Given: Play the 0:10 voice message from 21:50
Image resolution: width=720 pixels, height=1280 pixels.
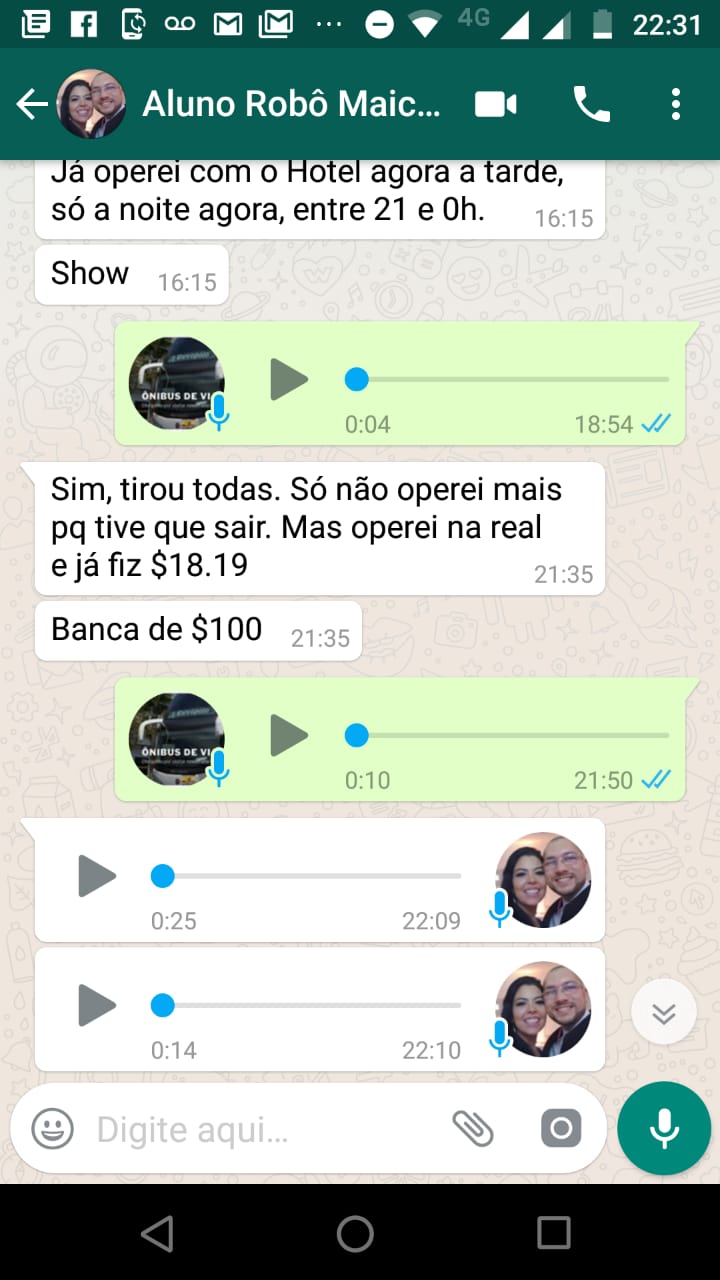Looking at the screenshot, I should 289,736.
